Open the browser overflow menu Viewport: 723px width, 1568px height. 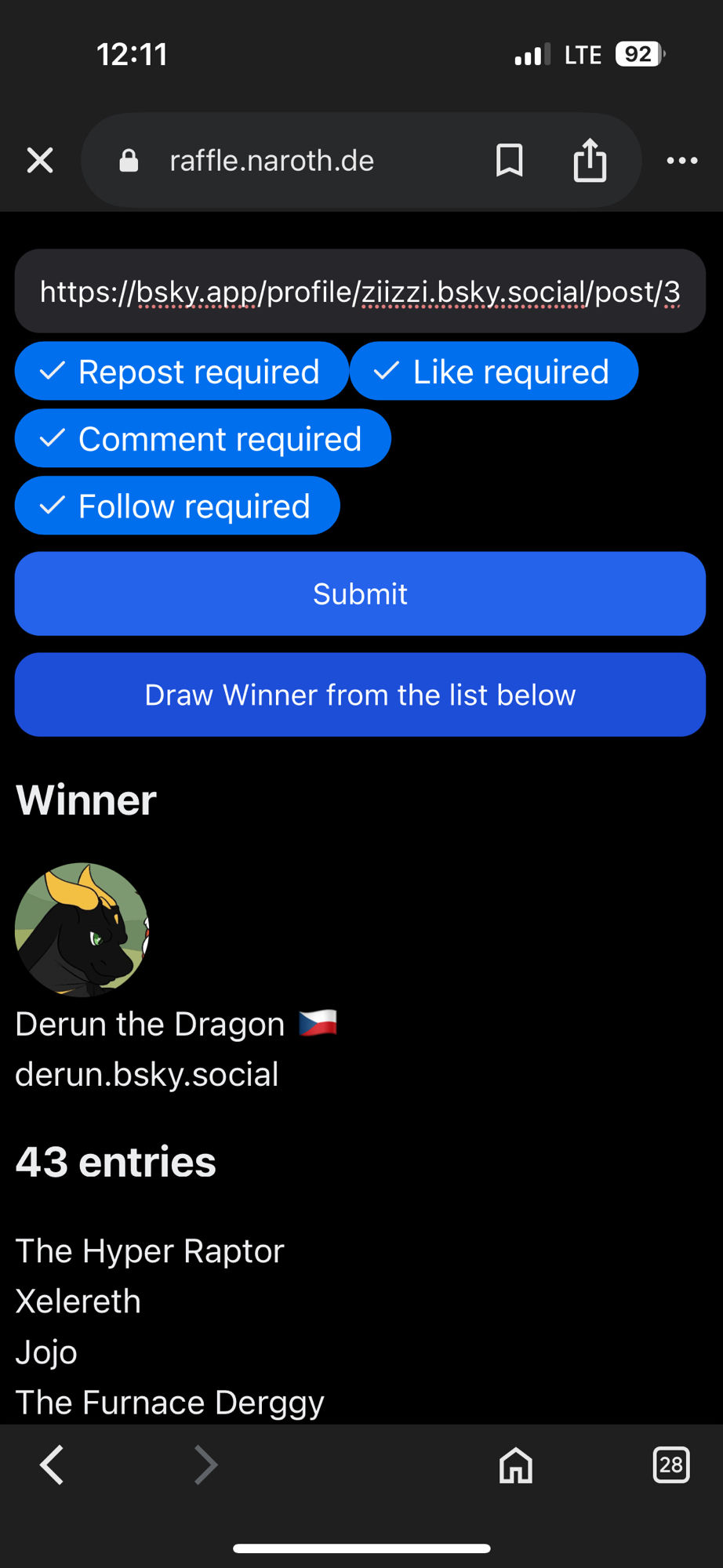pos(681,161)
